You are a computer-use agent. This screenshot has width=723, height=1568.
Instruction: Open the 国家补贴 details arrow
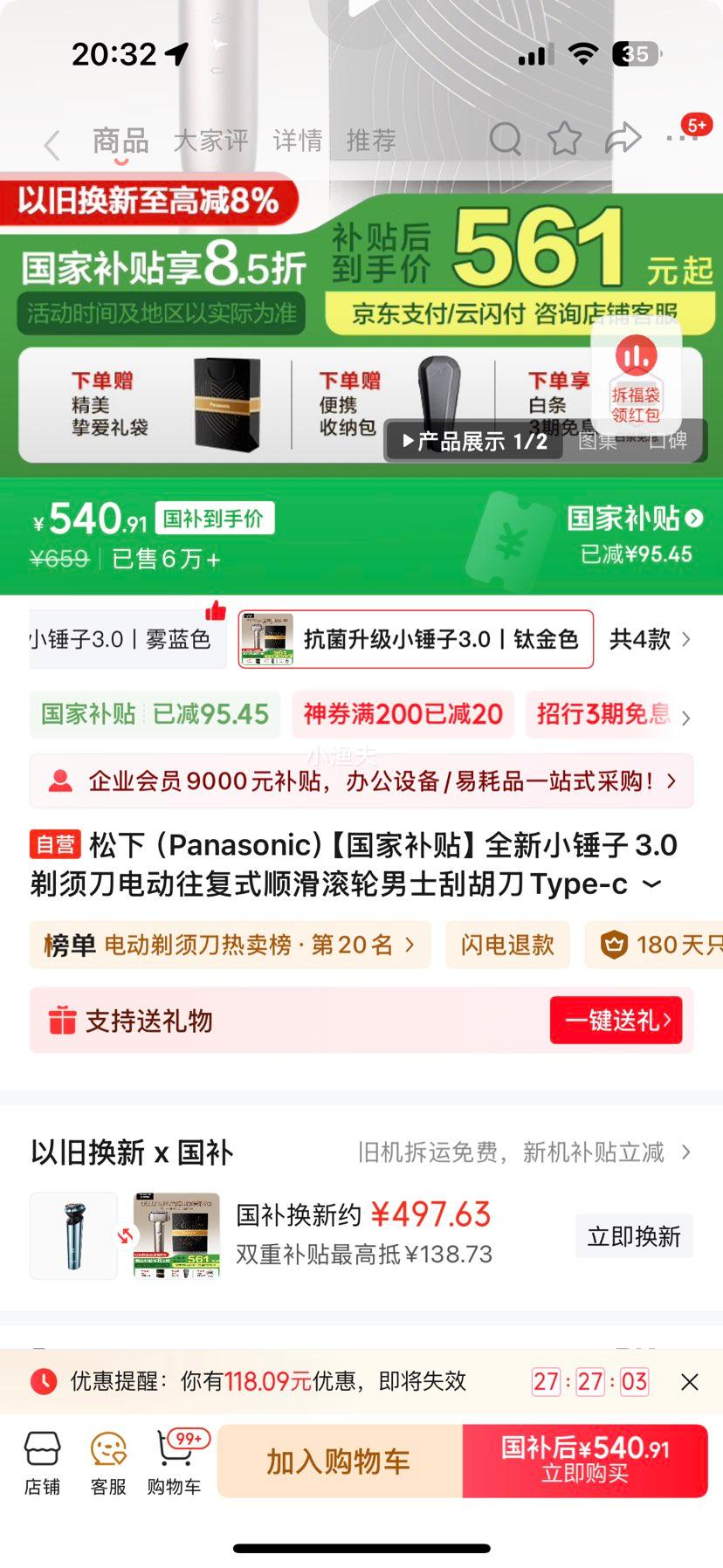635,519
